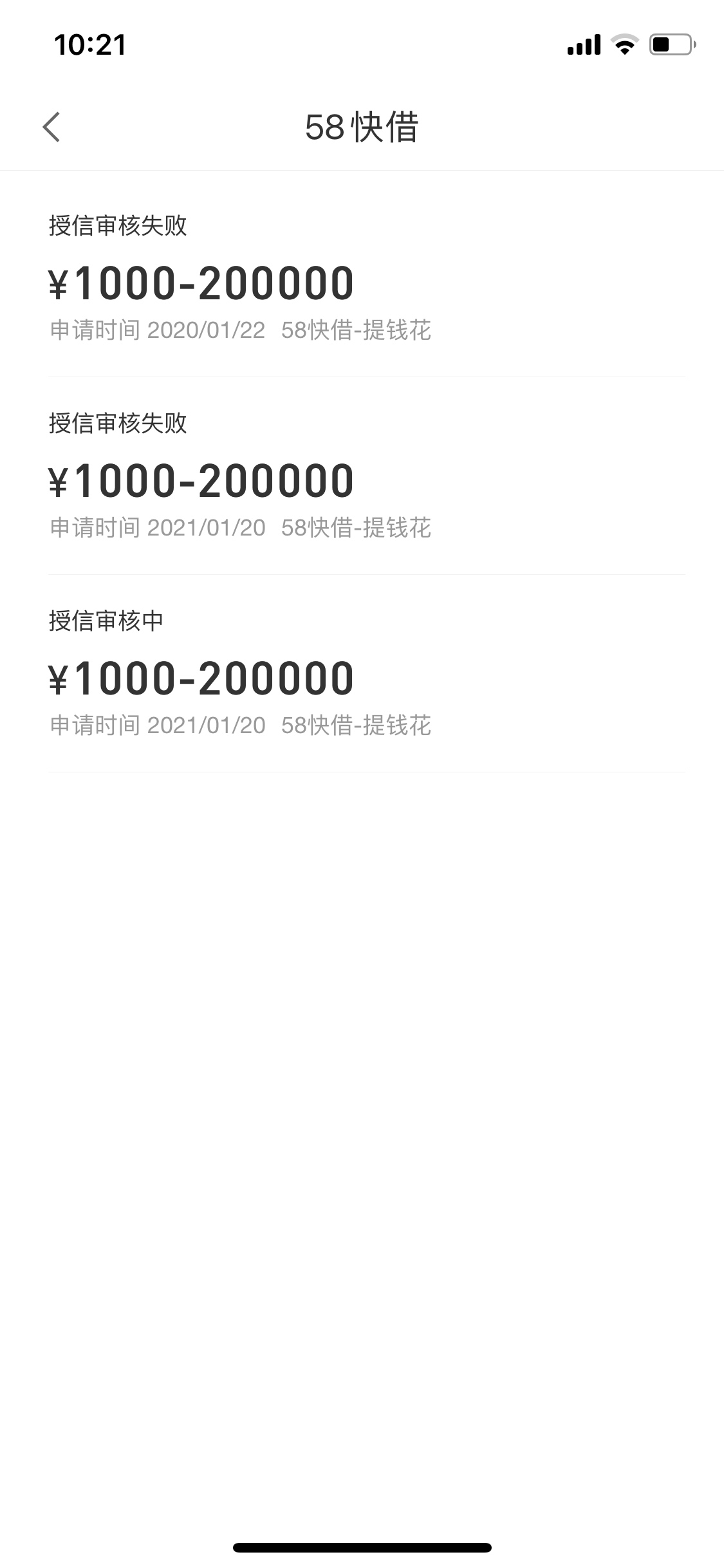Open the 授信审核中 application record
724x1568 pixels.
366,673
